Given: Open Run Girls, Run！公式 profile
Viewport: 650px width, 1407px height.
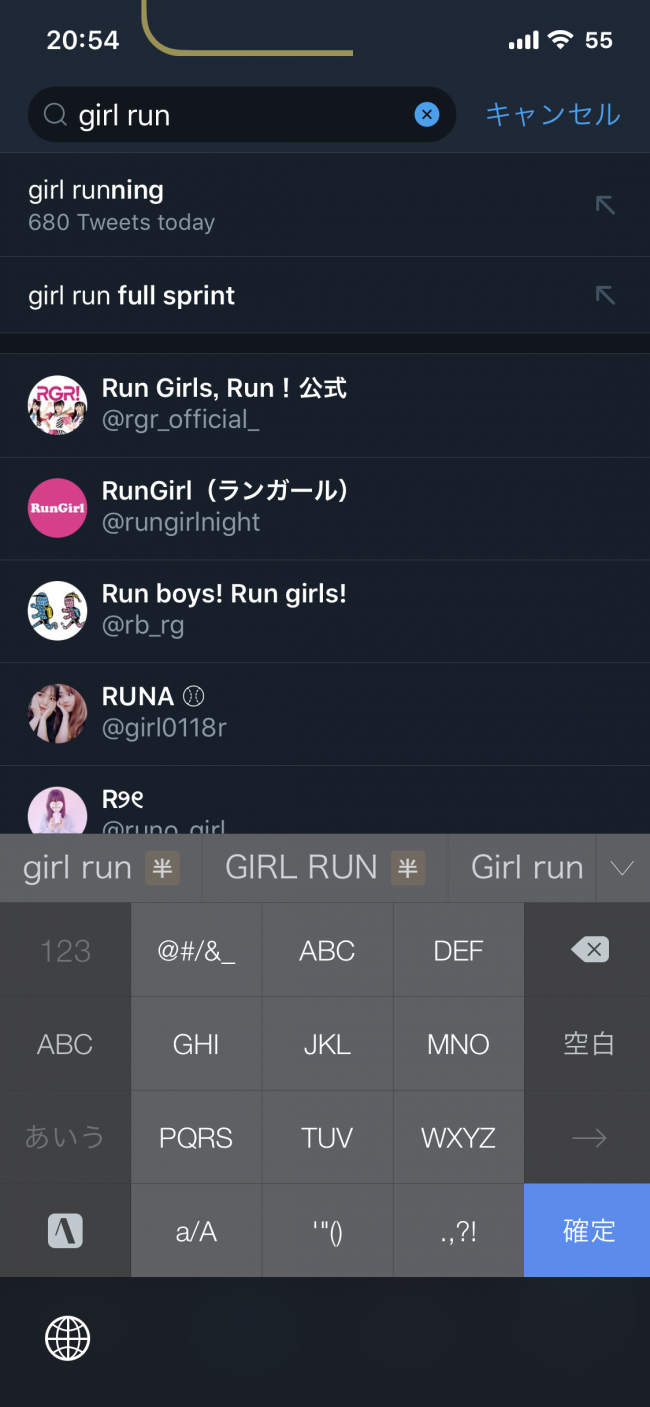Looking at the screenshot, I should [300, 404].
